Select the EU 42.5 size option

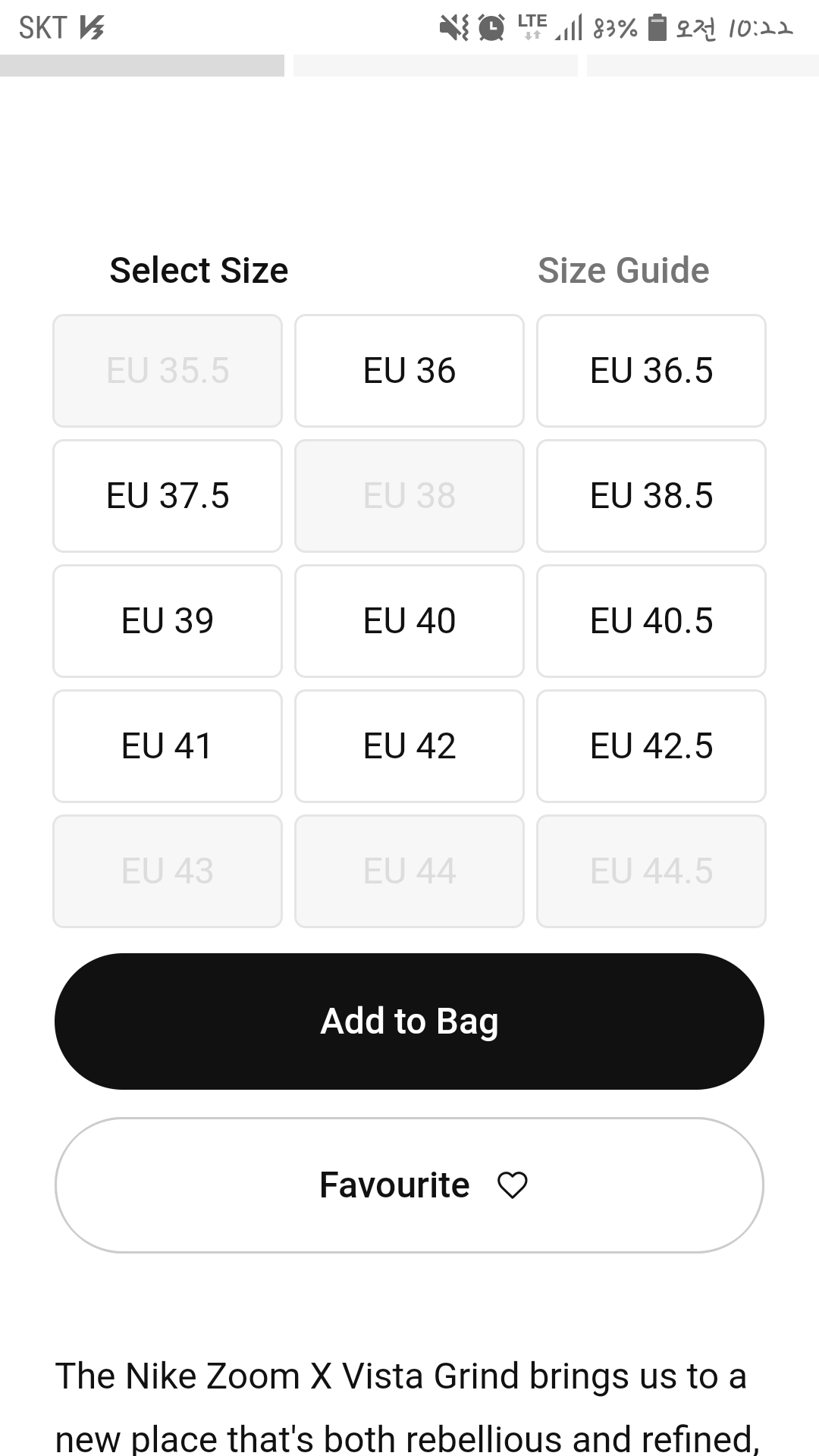click(x=651, y=746)
